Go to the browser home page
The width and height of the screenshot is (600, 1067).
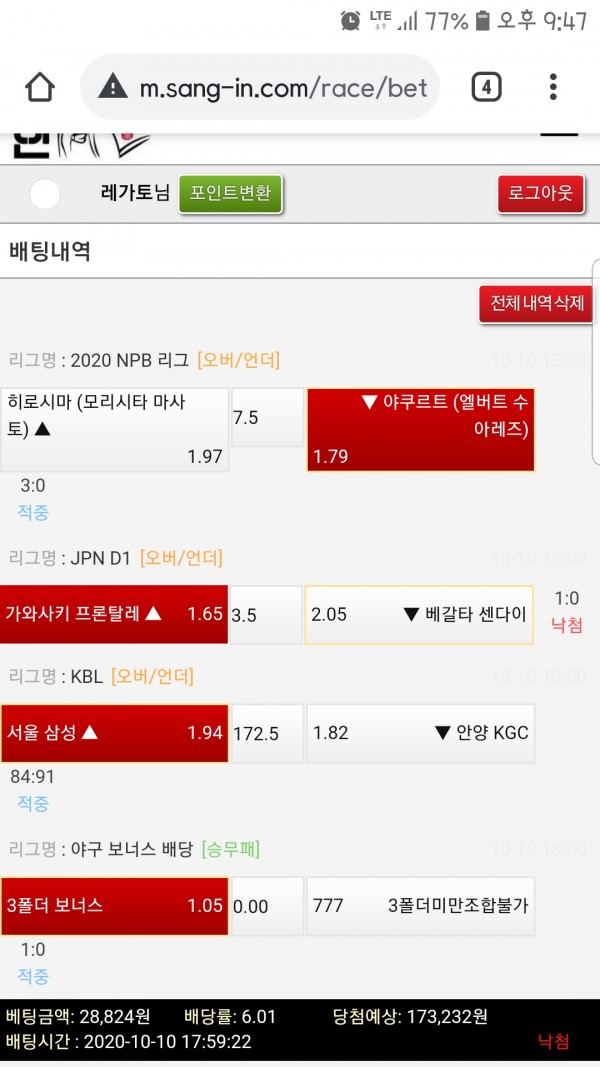[x=40, y=88]
